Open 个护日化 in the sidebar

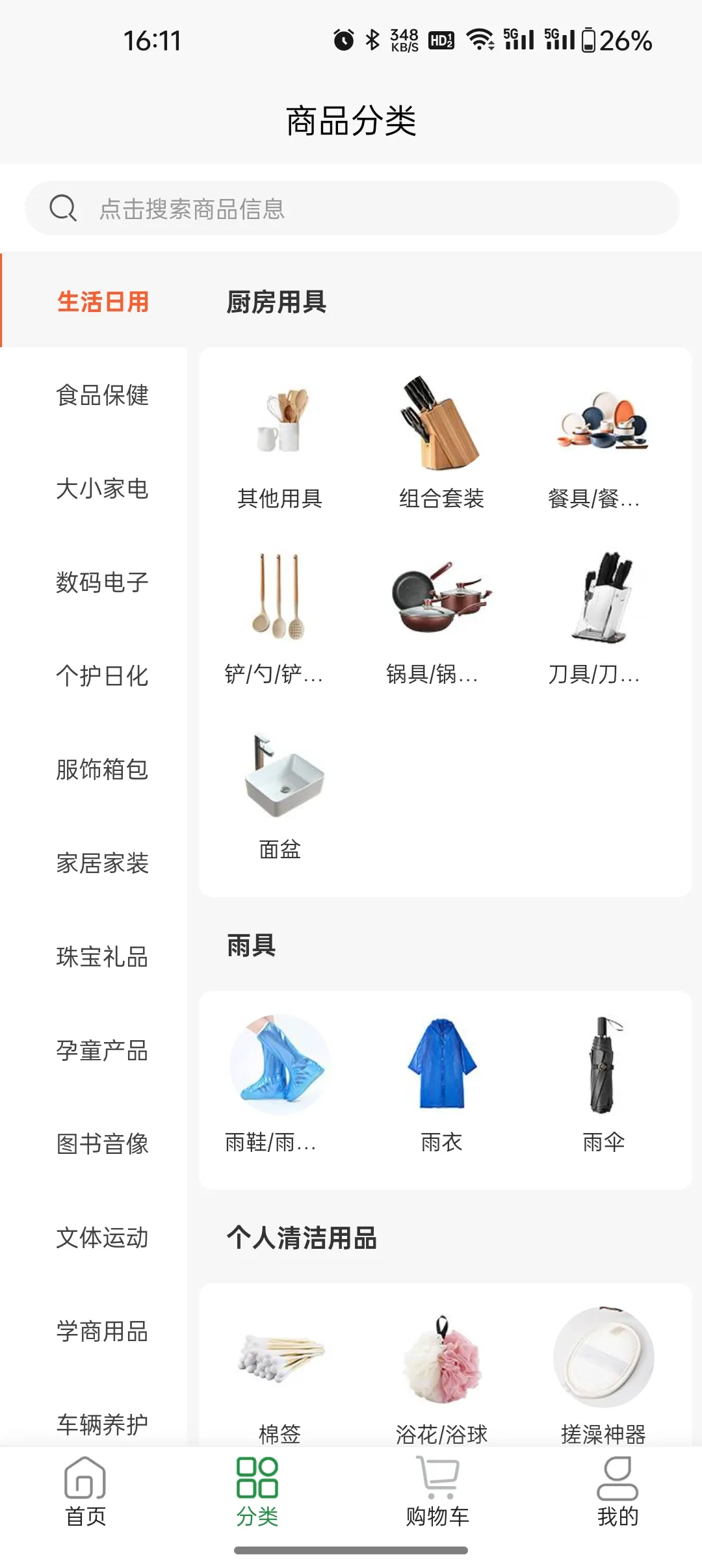click(102, 676)
